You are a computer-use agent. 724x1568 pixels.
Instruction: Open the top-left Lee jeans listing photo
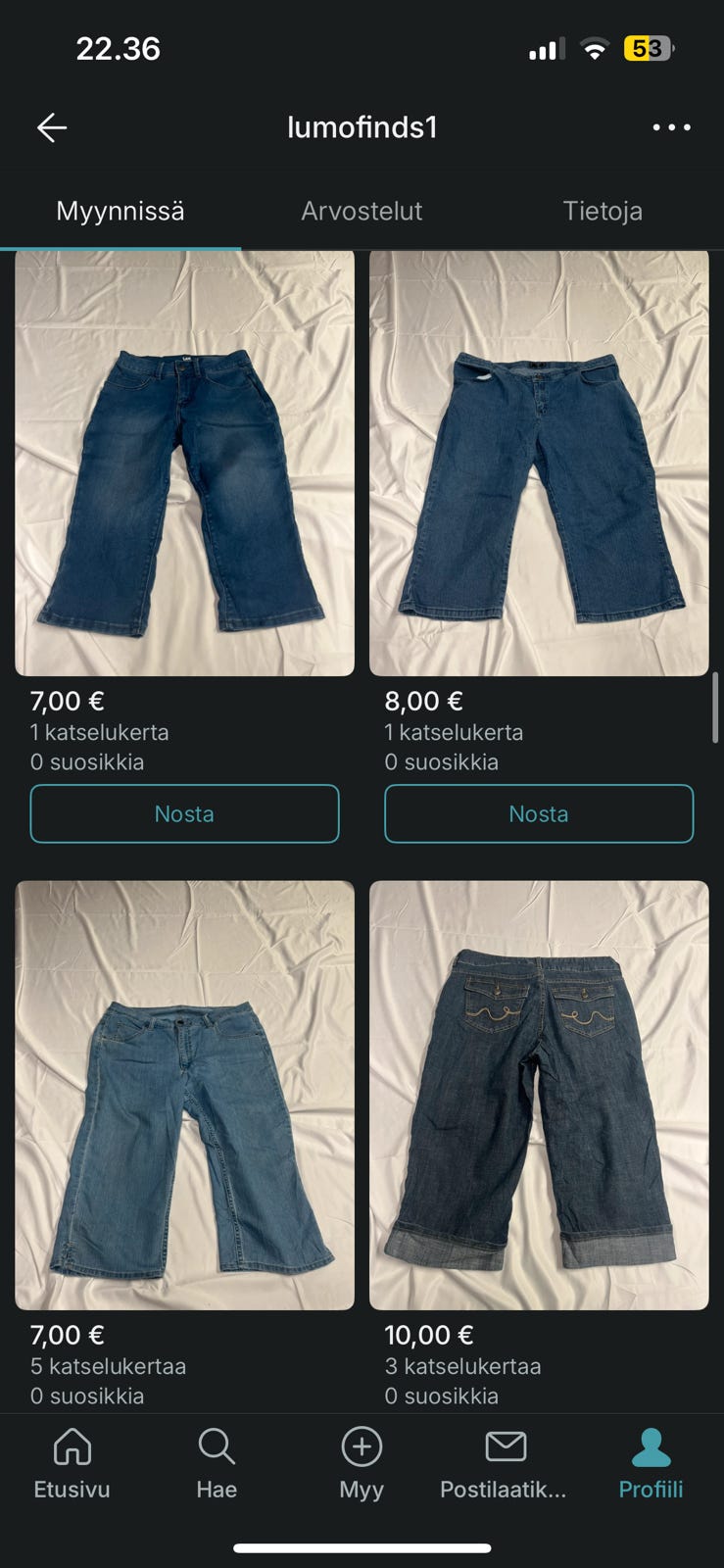184,461
